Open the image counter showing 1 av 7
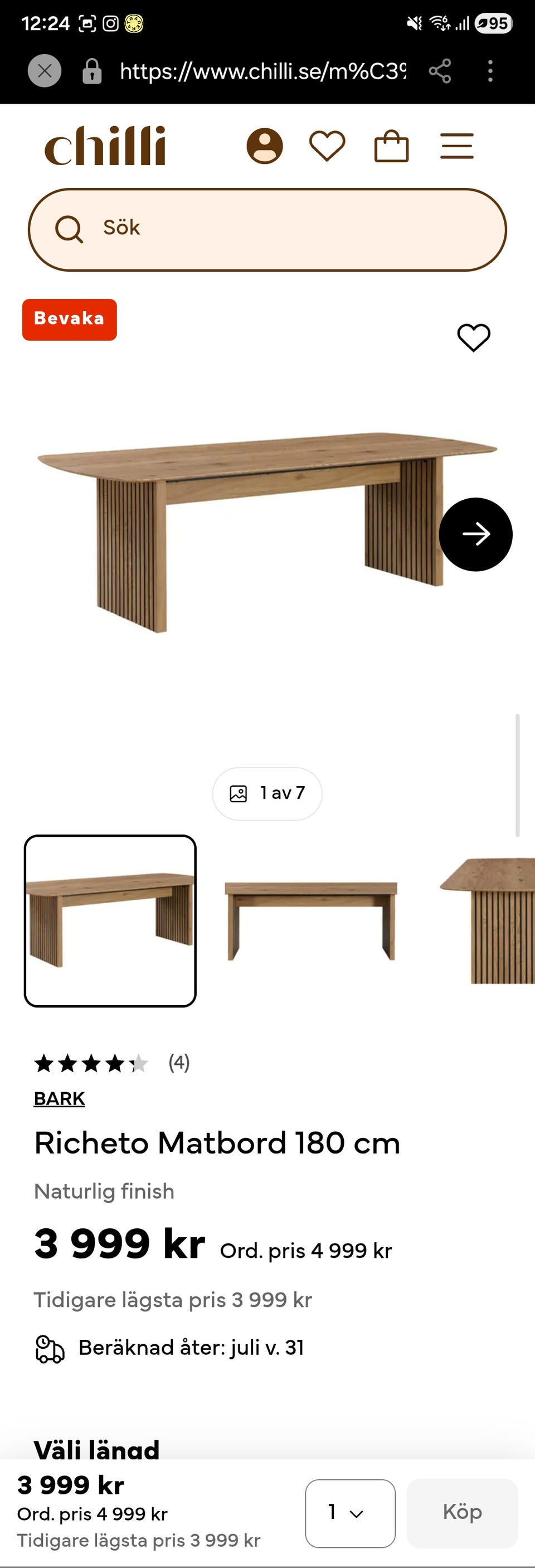The width and height of the screenshot is (535, 1568). point(266,793)
